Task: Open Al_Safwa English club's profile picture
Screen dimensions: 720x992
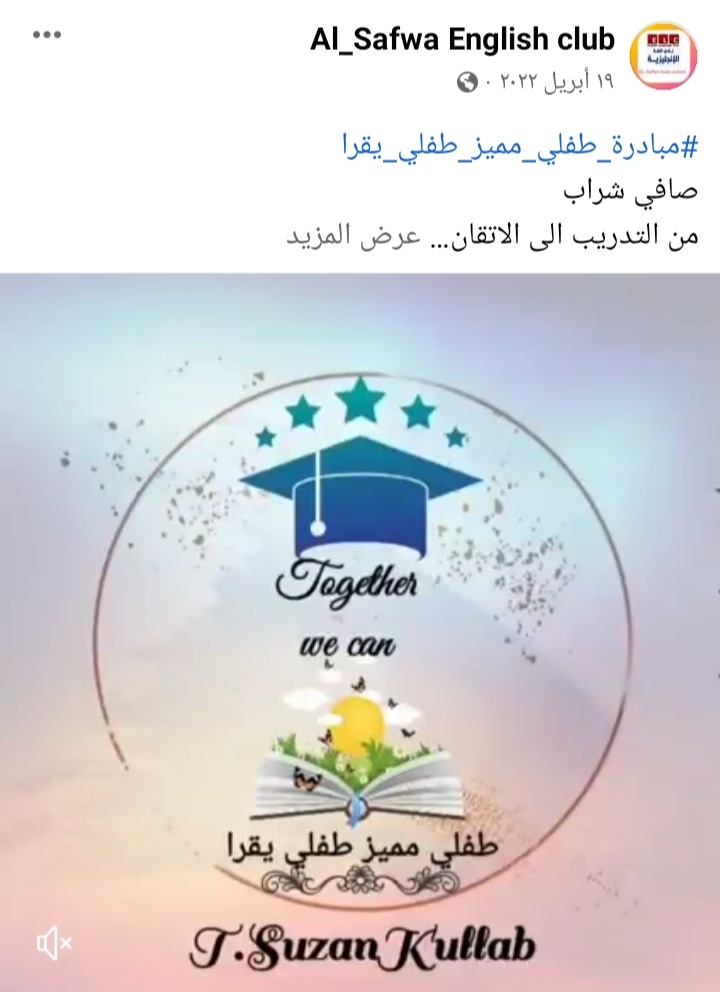Action: [x=663, y=58]
